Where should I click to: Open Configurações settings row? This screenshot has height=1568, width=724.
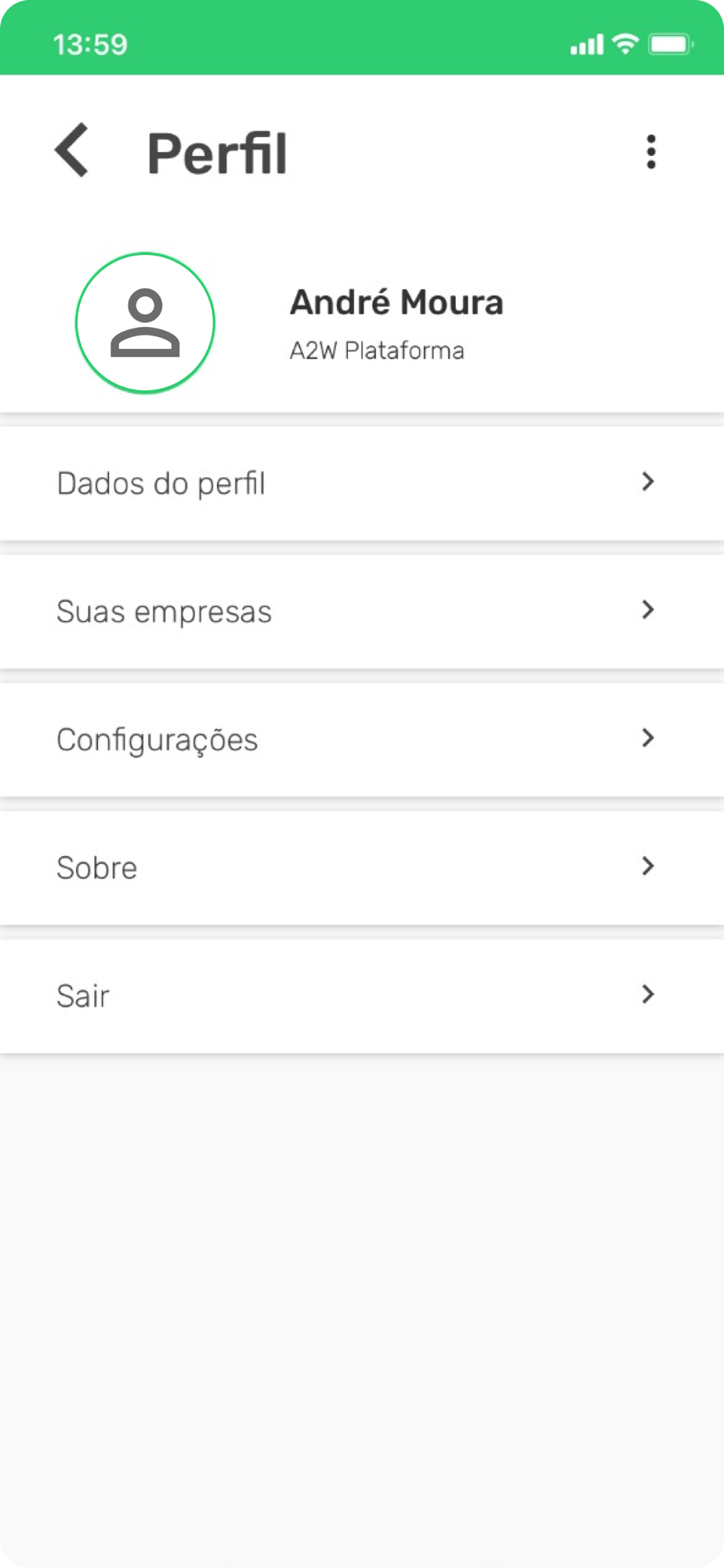coord(362,739)
